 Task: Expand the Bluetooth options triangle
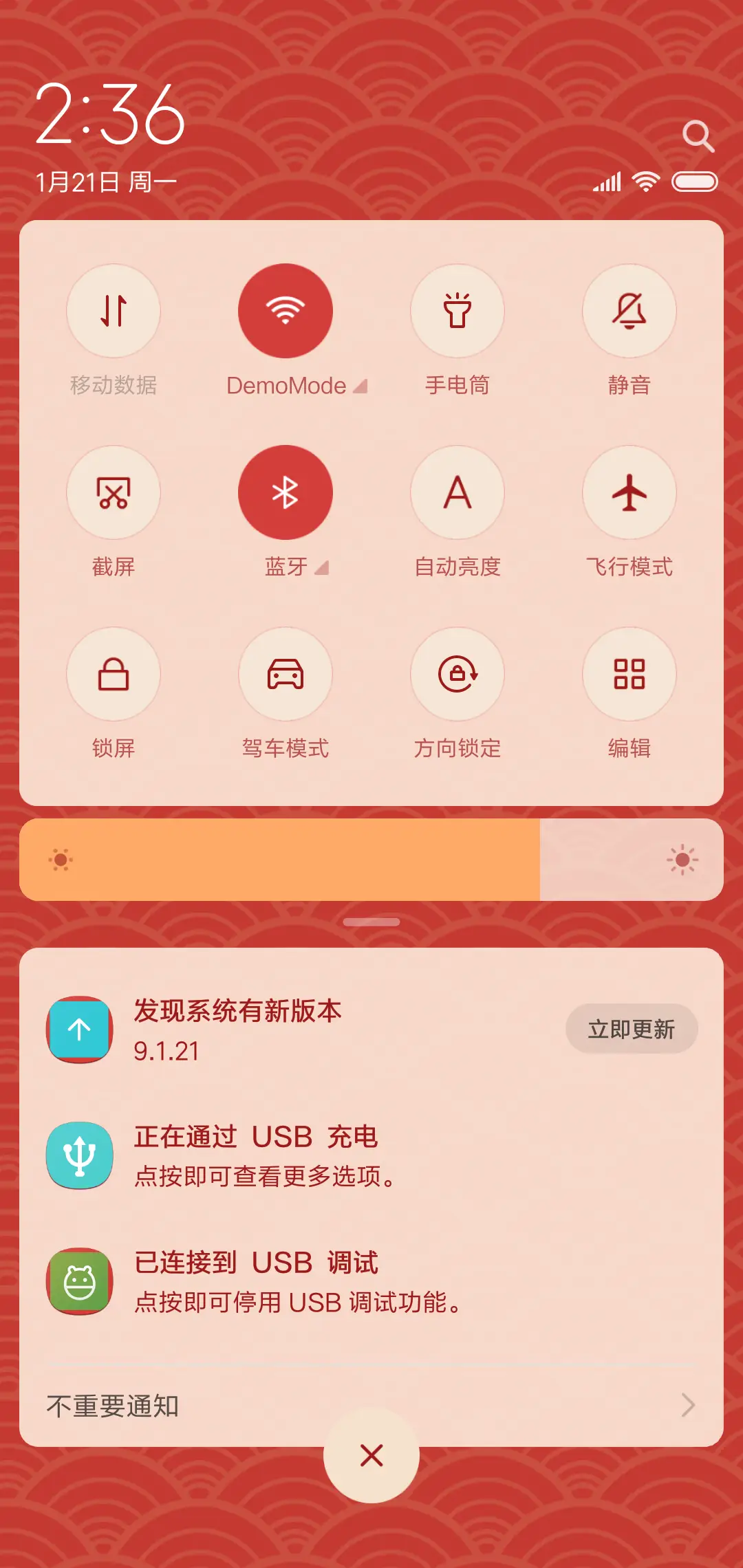coord(321,569)
